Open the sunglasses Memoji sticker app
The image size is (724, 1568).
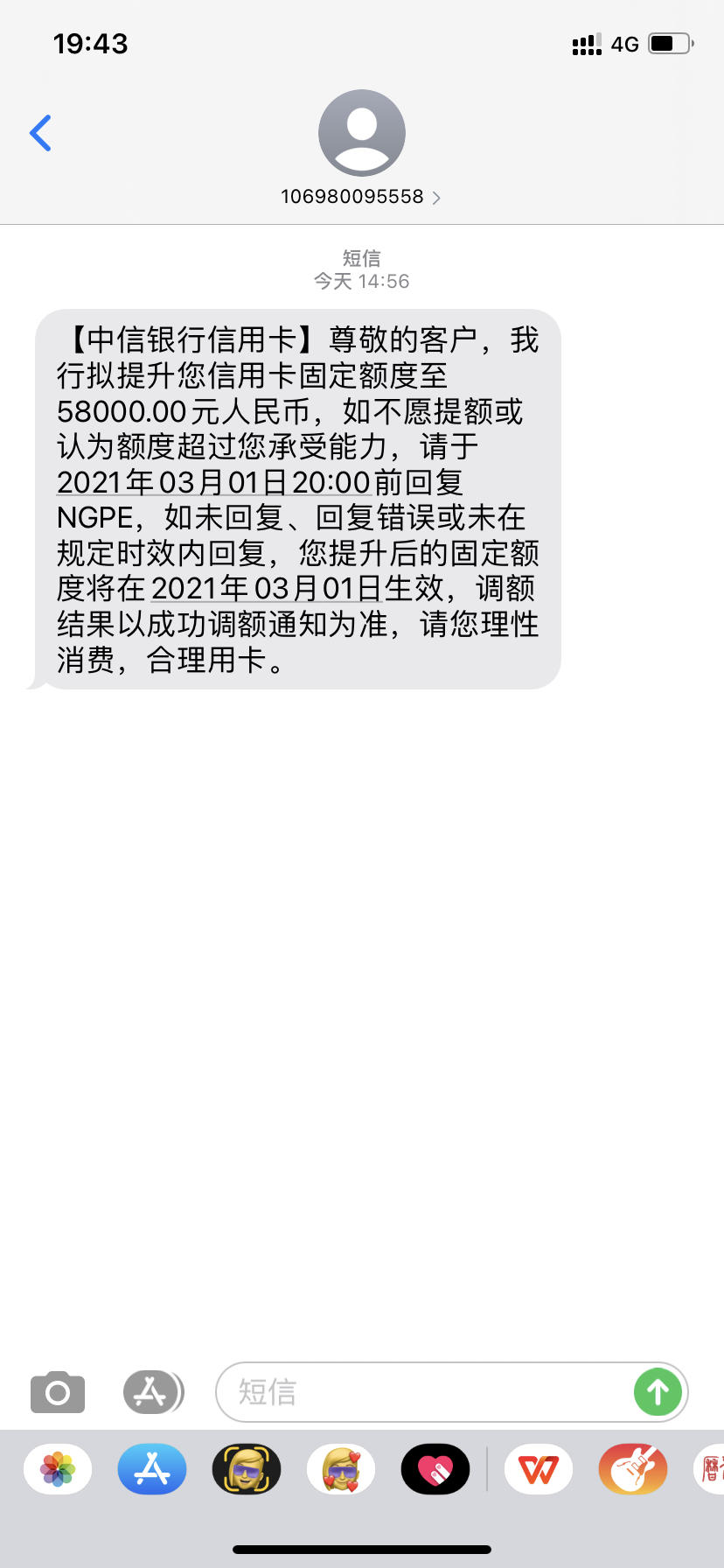(x=246, y=1469)
